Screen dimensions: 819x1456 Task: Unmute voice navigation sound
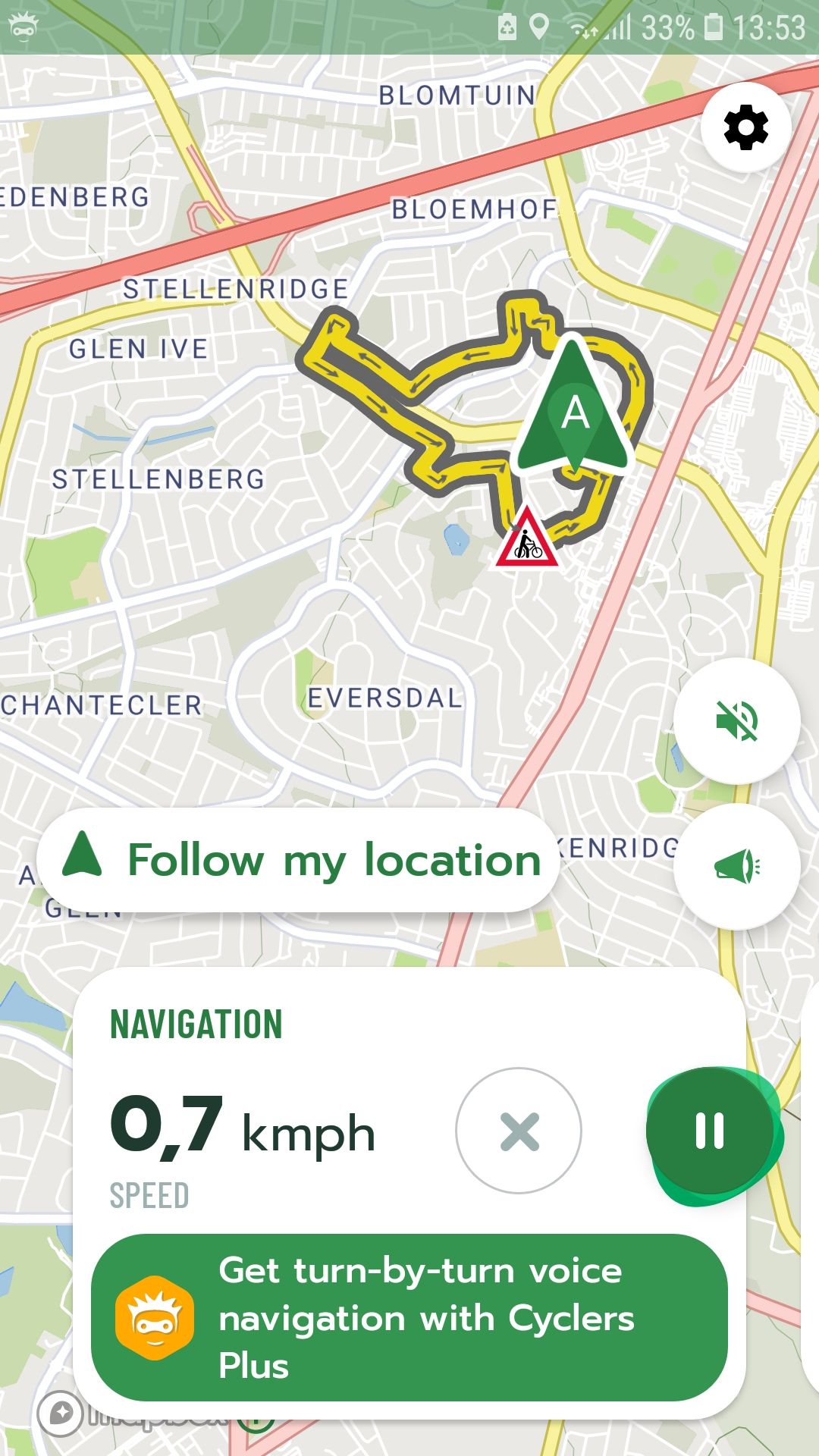pos(736,720)
